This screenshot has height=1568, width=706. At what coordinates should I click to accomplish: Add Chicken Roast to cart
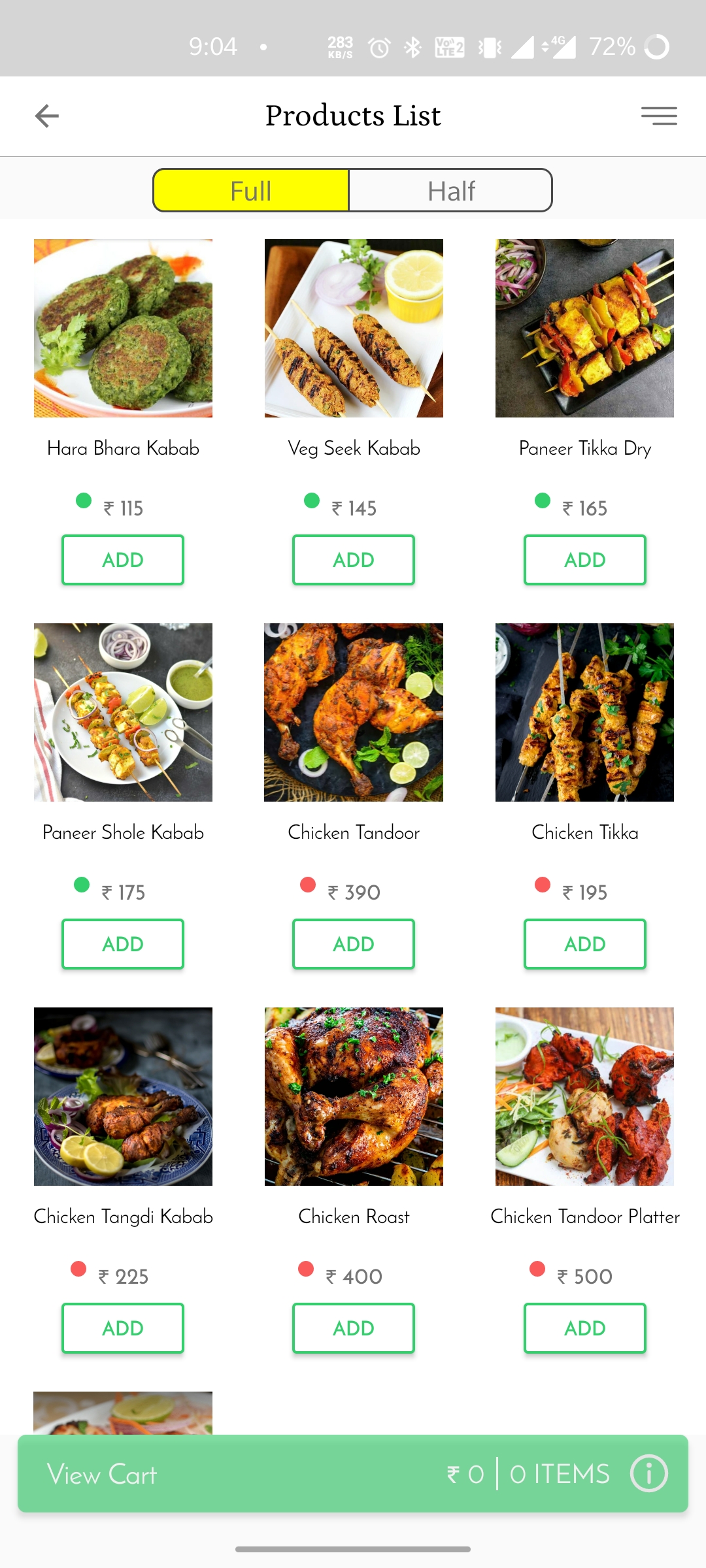coord(354,1328)
